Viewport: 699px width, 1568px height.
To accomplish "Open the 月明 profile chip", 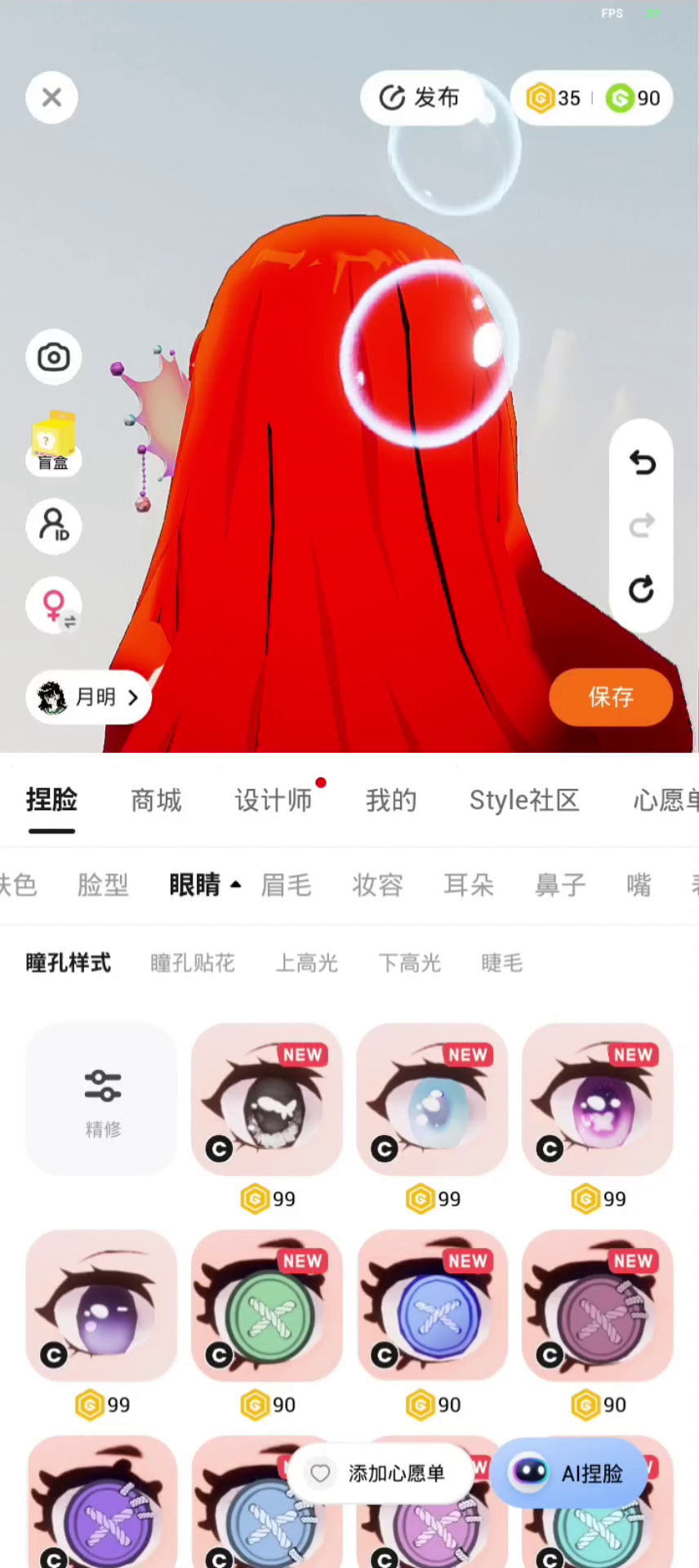I will click(89, 697).
